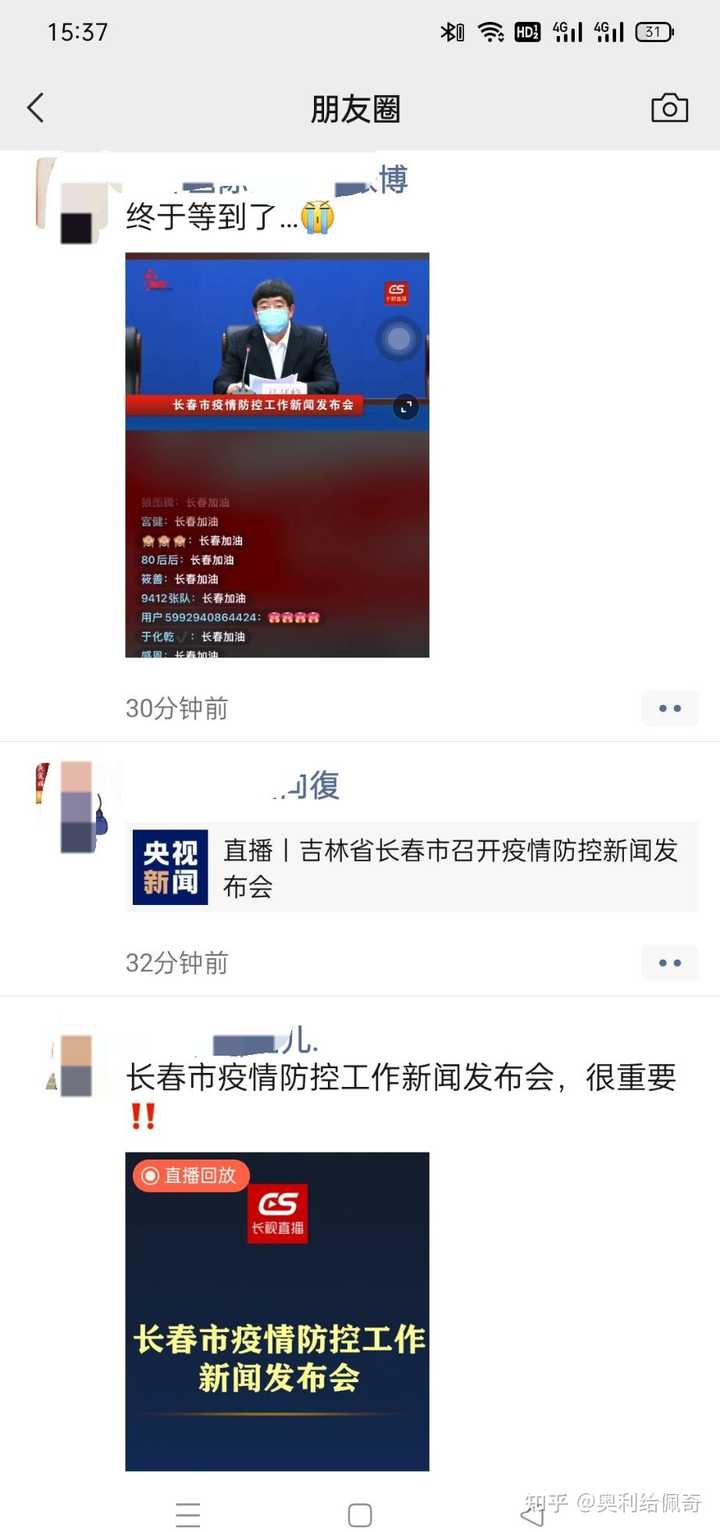
Task: Open recent apps from the navigation bar
Action: click(x=188, y=1514)
